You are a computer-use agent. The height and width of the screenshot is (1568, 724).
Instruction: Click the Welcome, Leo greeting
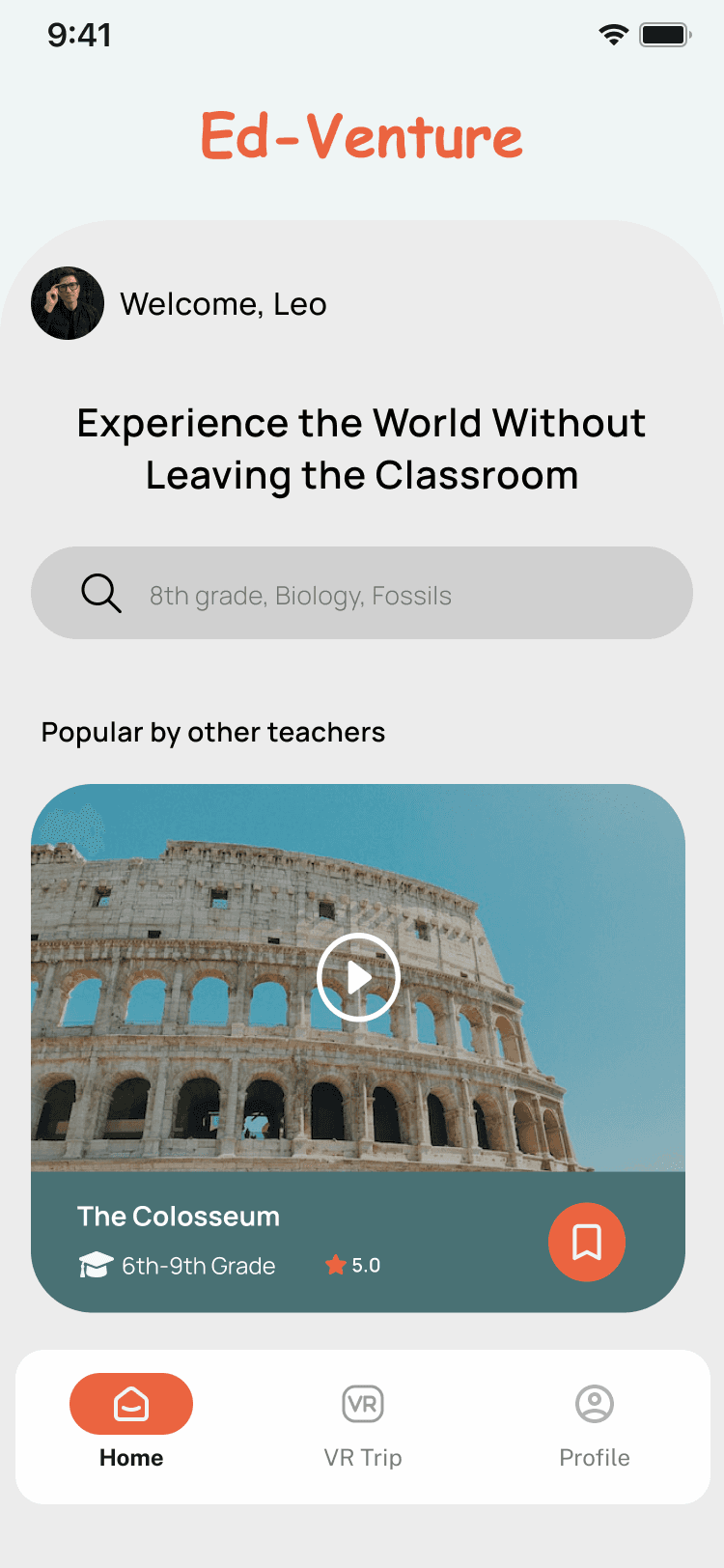point(223,303)
